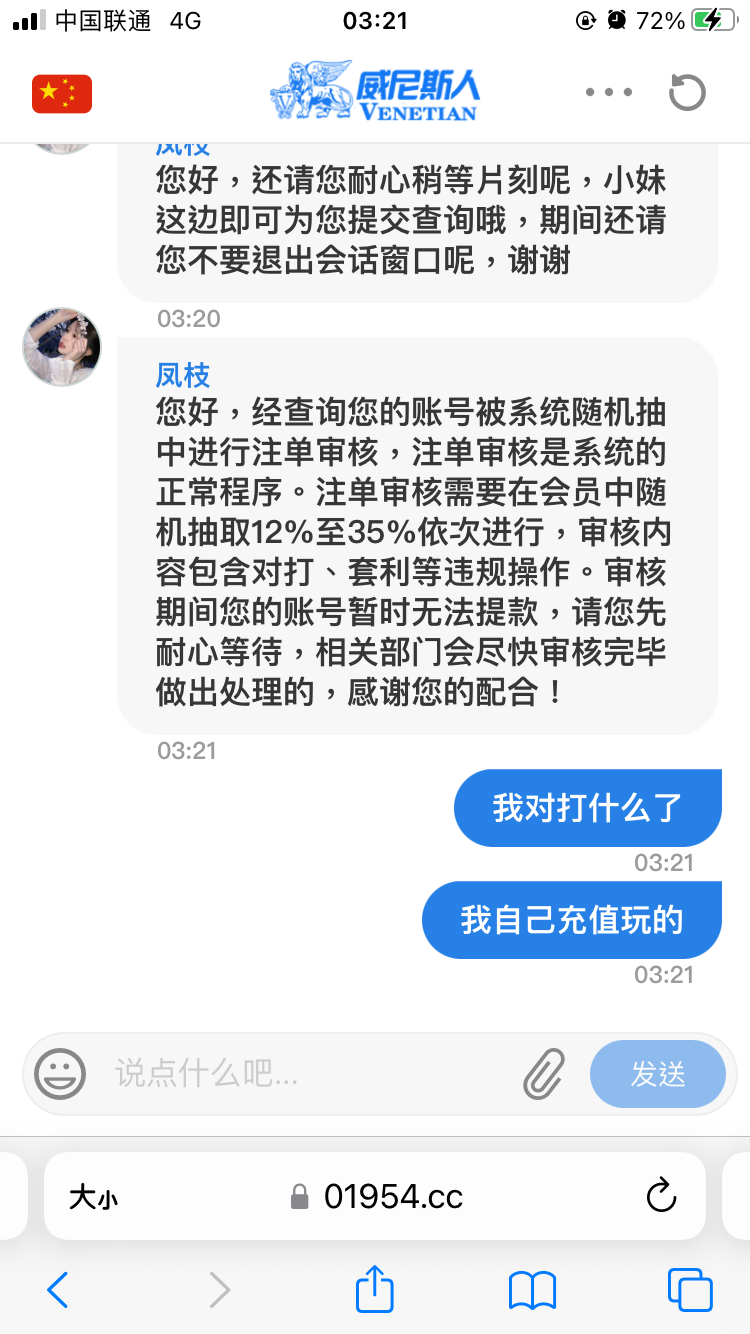Send the message with 发送
Viewport: 750px width, 1334px height.
(657, 1074)
